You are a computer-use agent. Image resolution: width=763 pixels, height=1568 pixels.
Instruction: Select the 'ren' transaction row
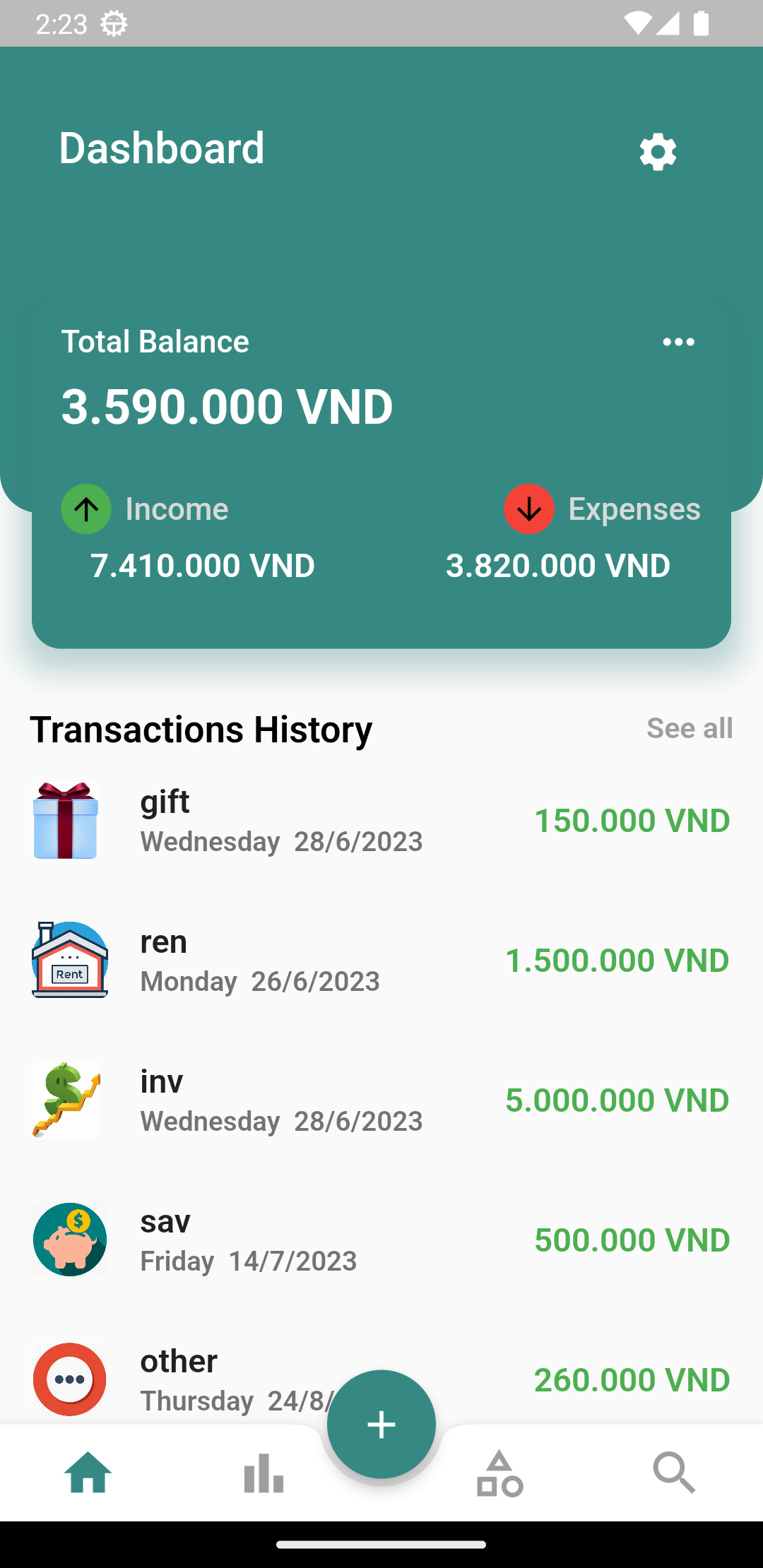tap(381, 959)
